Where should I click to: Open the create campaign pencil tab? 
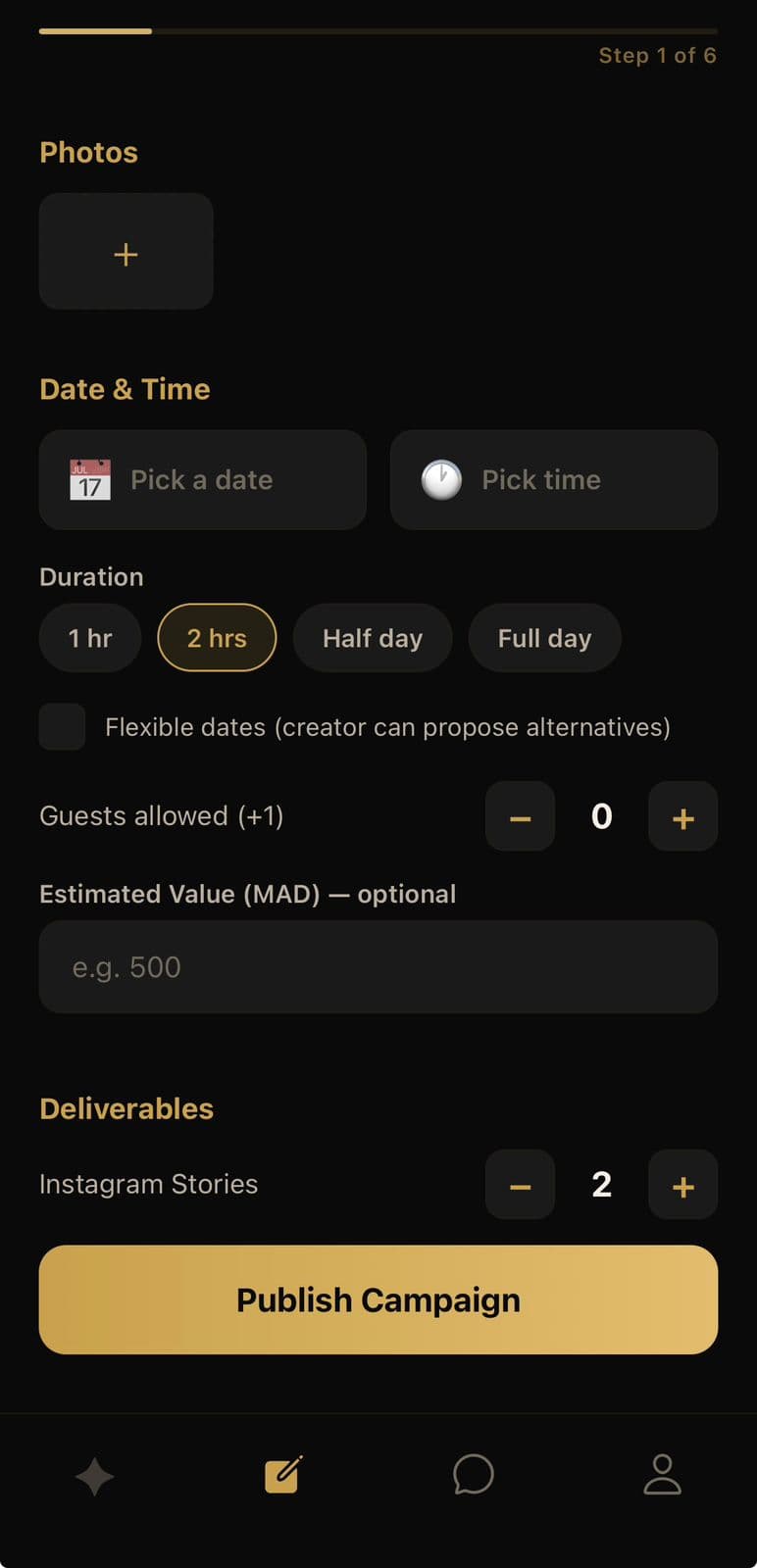pos(283,1475)
